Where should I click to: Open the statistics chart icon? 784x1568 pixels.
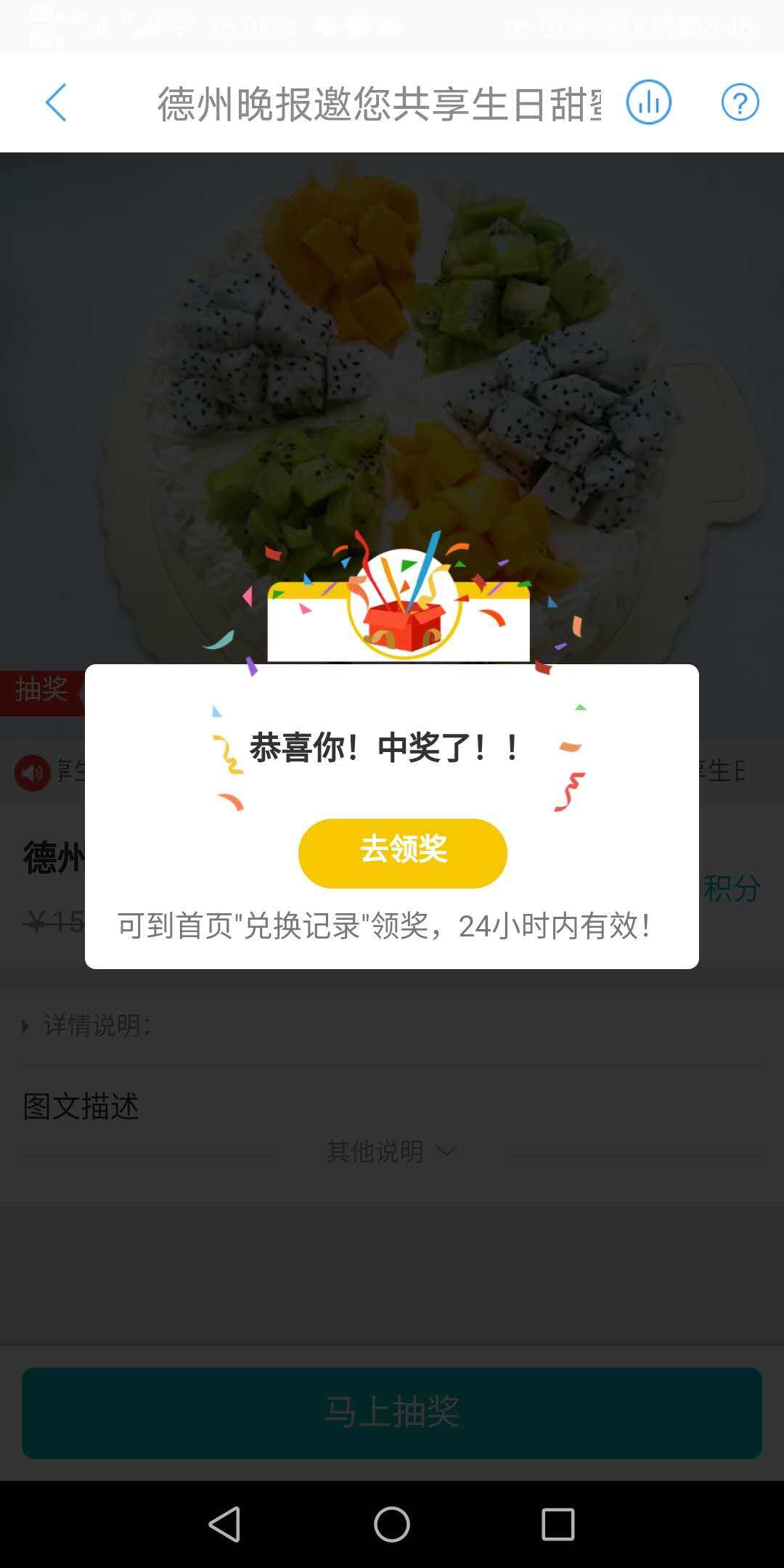tap(648, 102)
